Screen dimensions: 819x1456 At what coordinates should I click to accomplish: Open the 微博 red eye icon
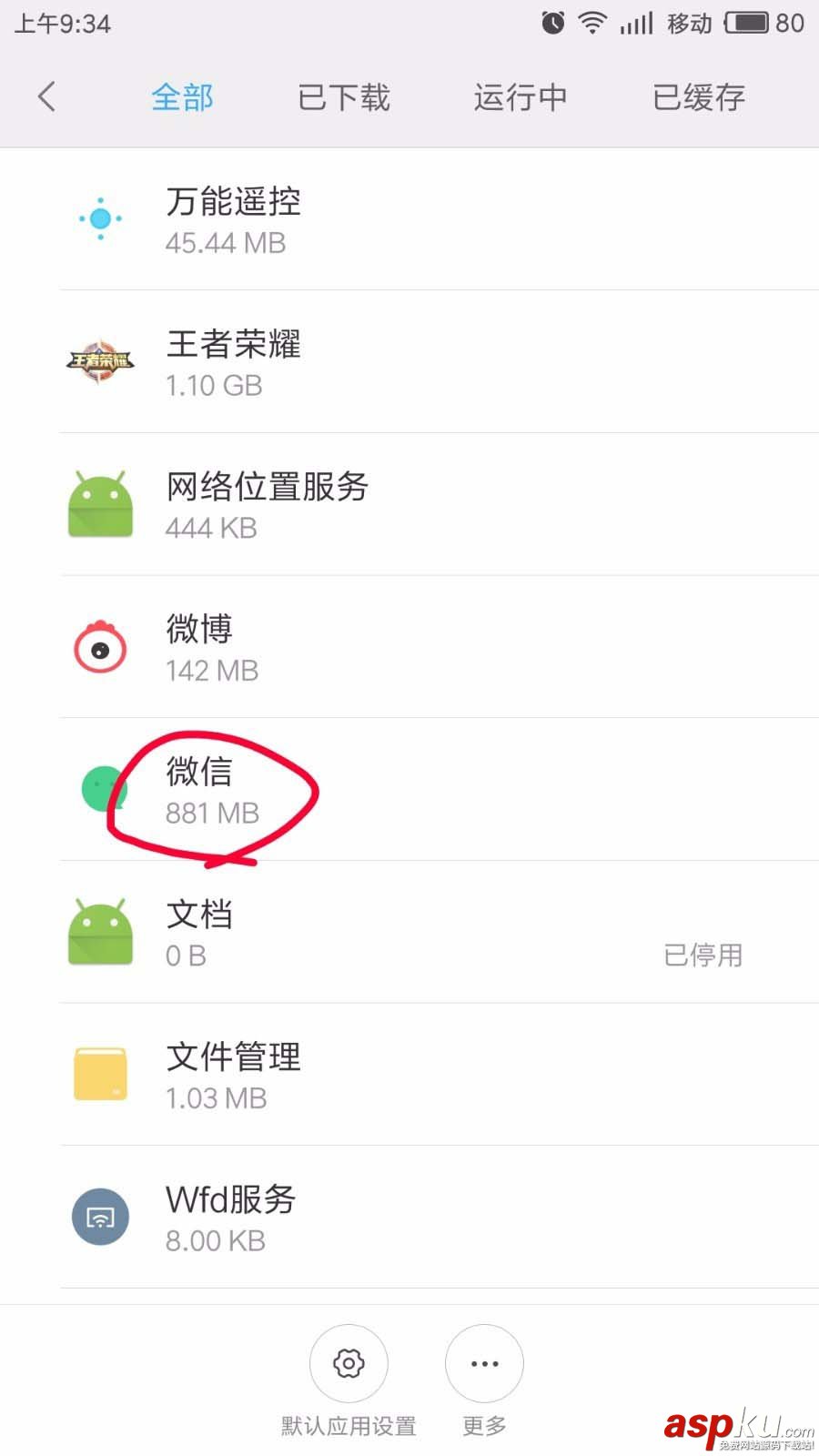point(101,648)
